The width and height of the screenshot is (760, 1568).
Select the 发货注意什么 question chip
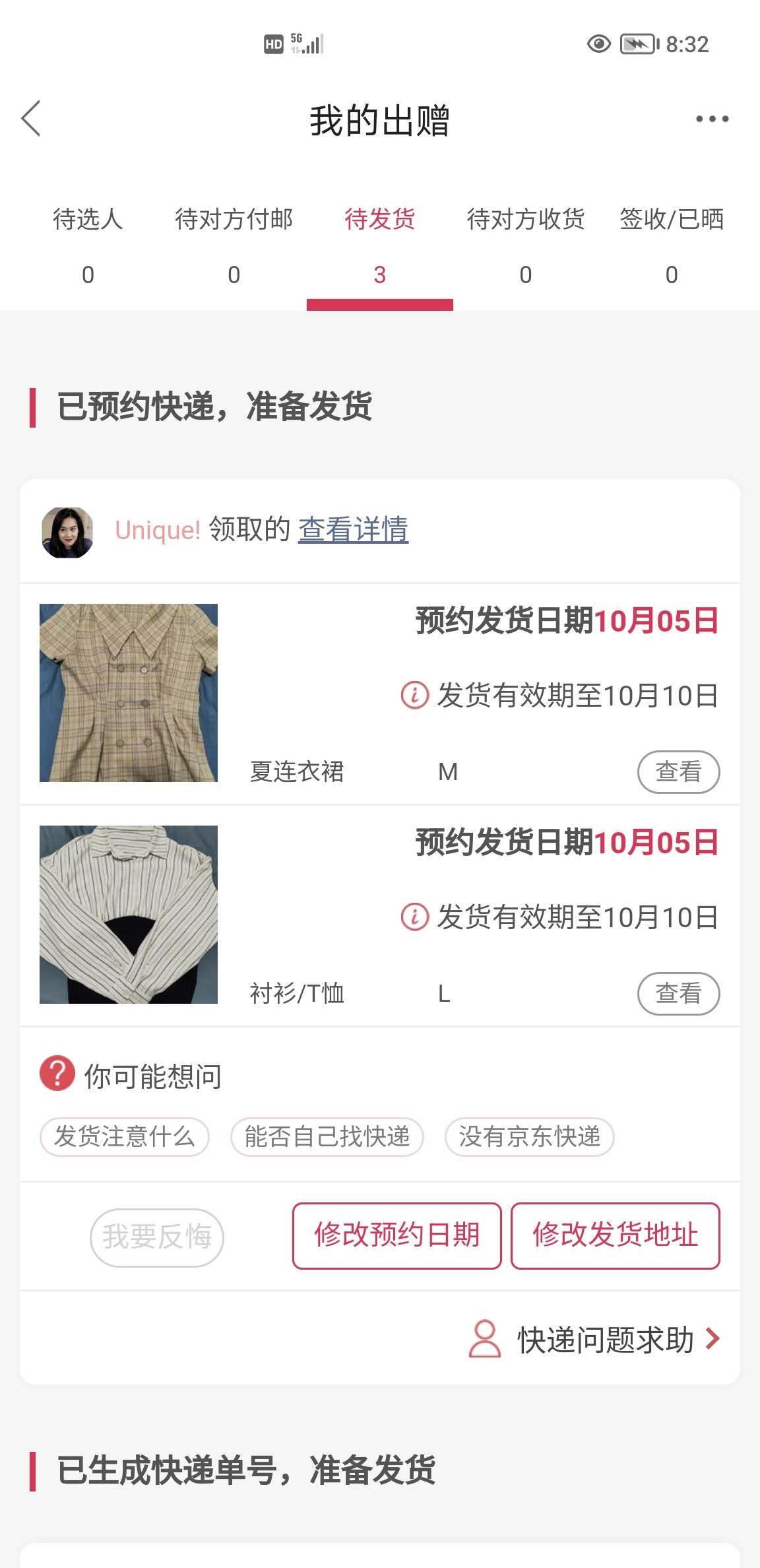(x=125, y=1137)
